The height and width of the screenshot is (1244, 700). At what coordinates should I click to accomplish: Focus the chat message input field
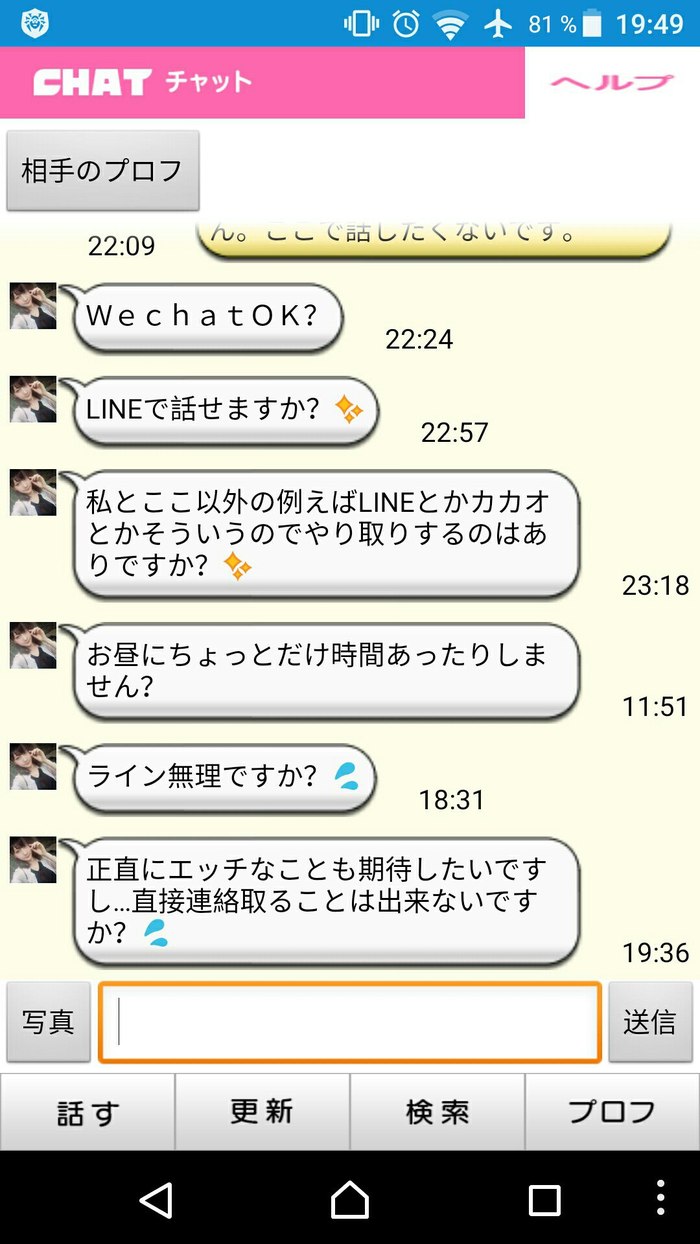pos(349,1021)
